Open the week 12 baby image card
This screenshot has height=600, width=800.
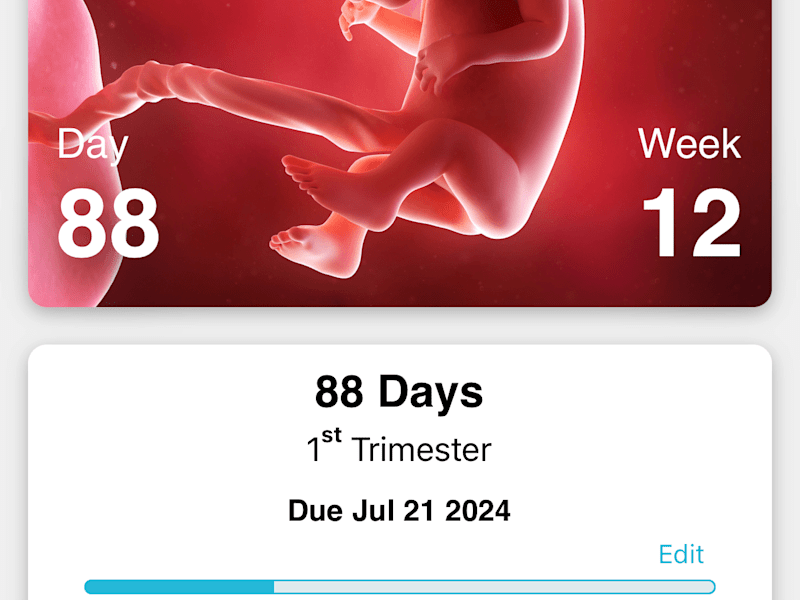click(x=400, y=150)
